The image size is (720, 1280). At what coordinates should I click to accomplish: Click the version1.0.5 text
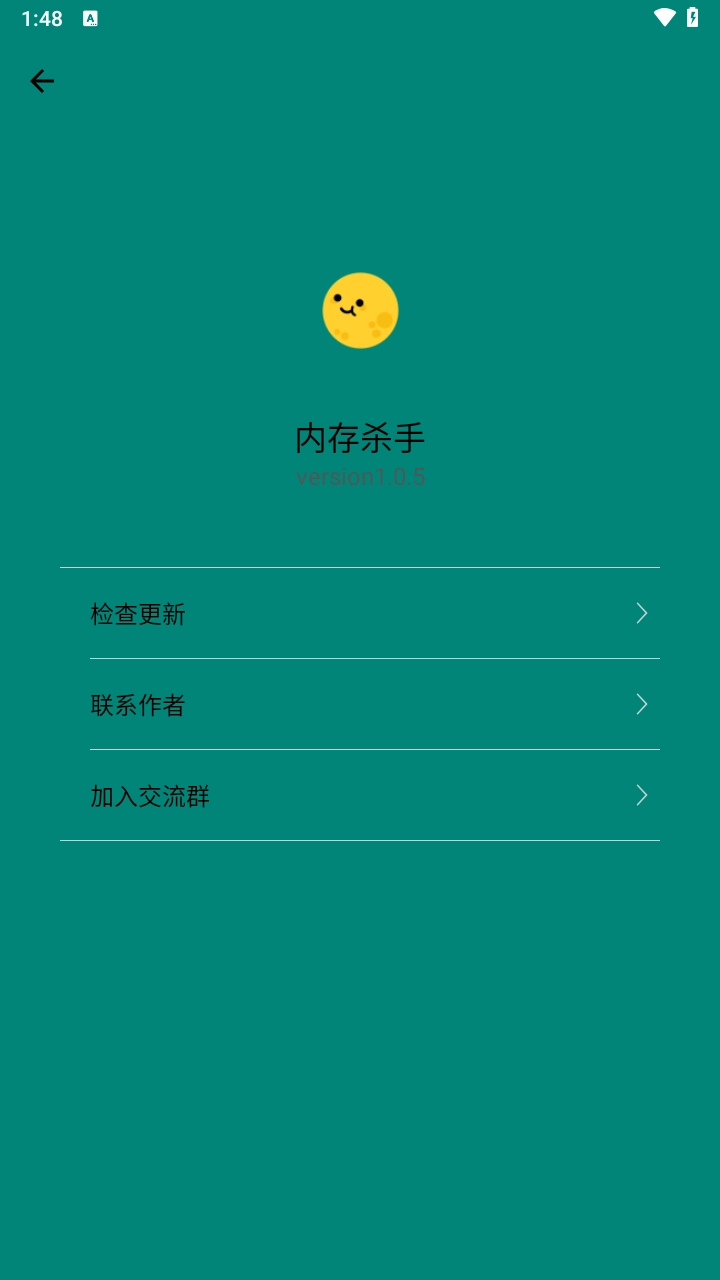coord(360,477)
